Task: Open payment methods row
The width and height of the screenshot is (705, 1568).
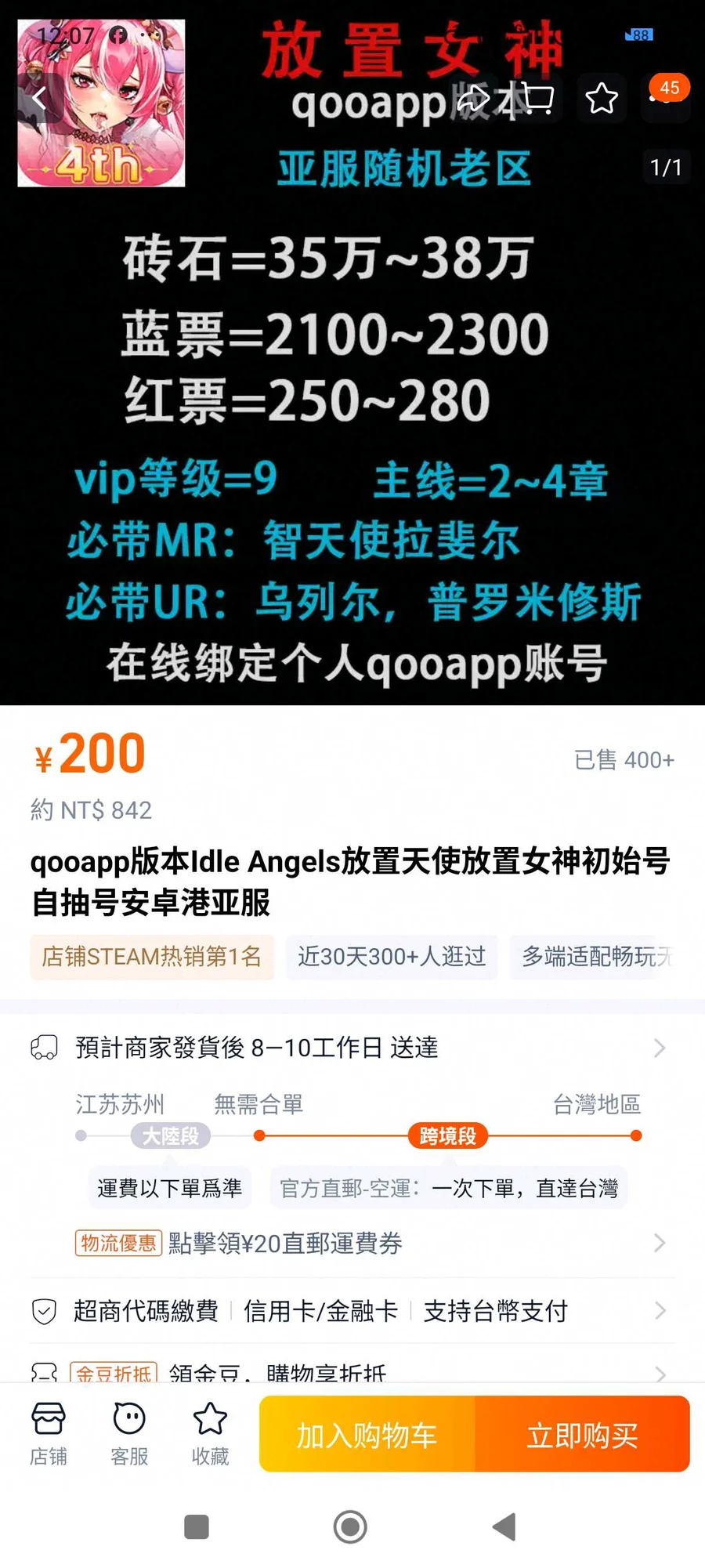Action: tap(352, 1310)
